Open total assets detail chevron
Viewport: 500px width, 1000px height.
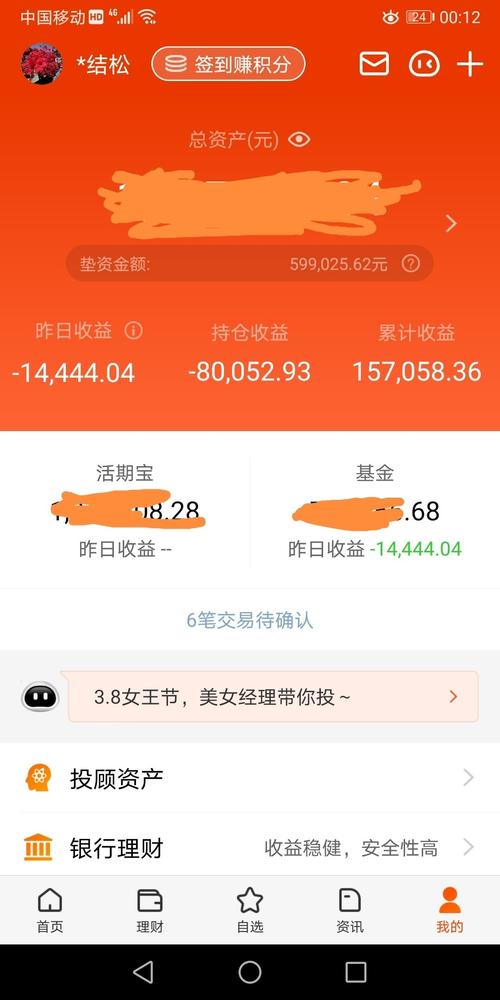pos(452,223)
